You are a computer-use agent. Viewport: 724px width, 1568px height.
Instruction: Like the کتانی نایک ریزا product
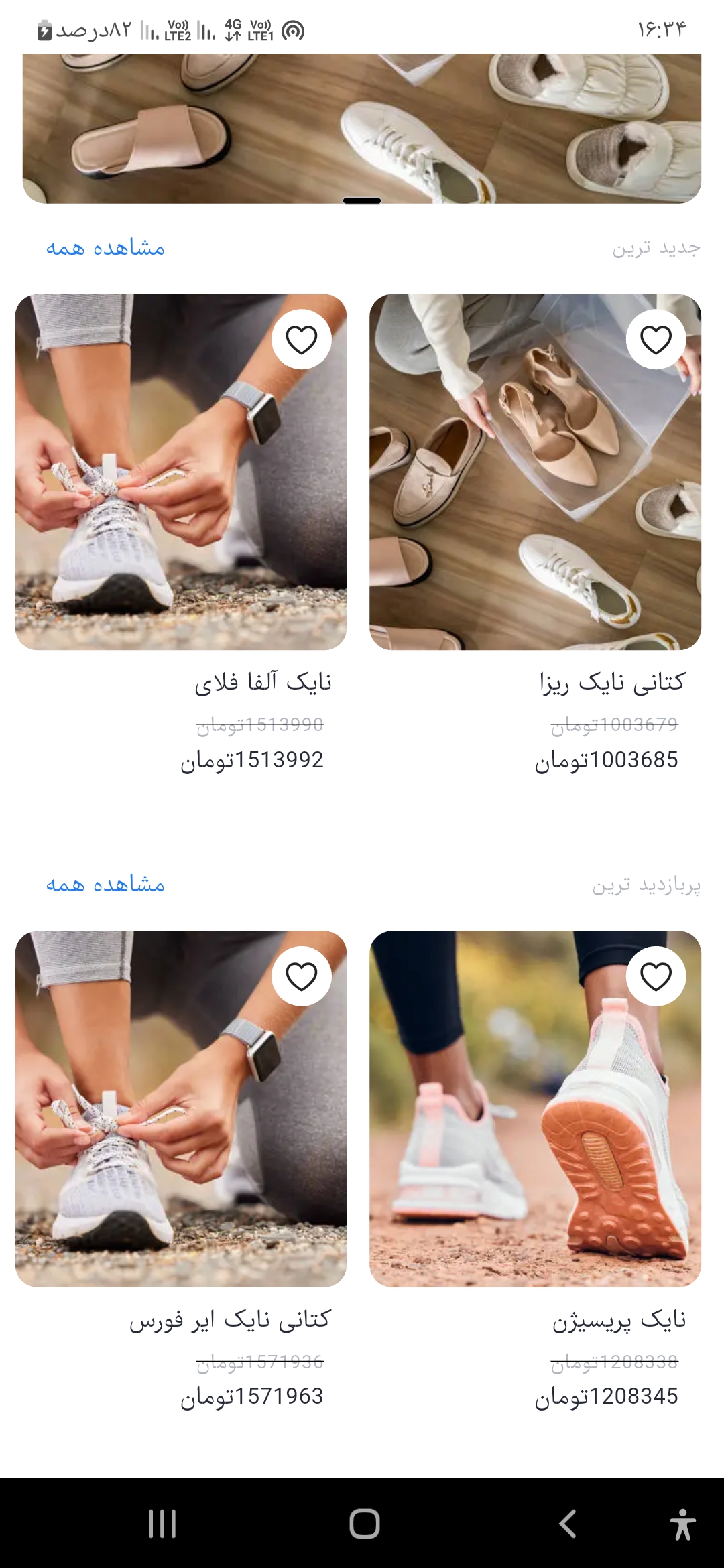656,340
